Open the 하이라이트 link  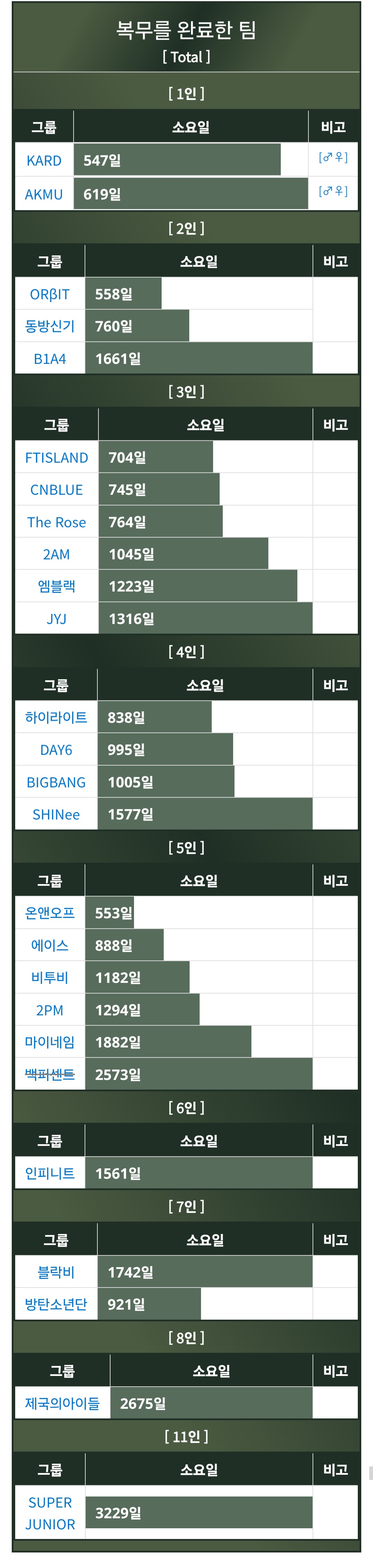point(56,718)
